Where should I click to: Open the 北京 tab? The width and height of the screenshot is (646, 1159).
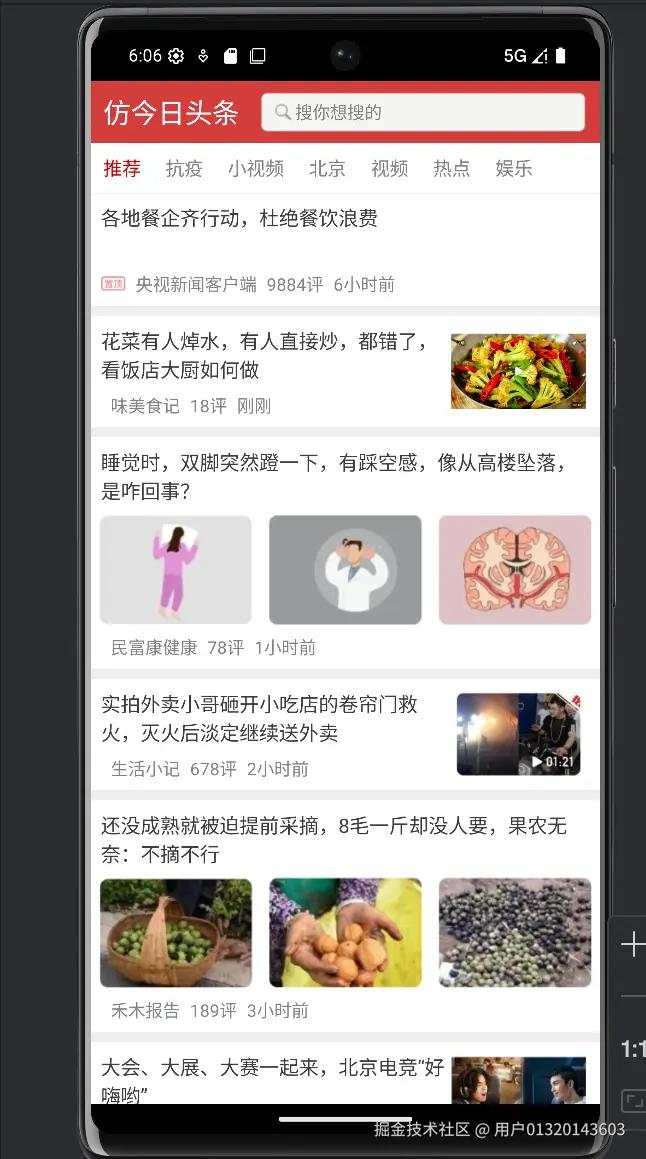[x=327, y=168]
